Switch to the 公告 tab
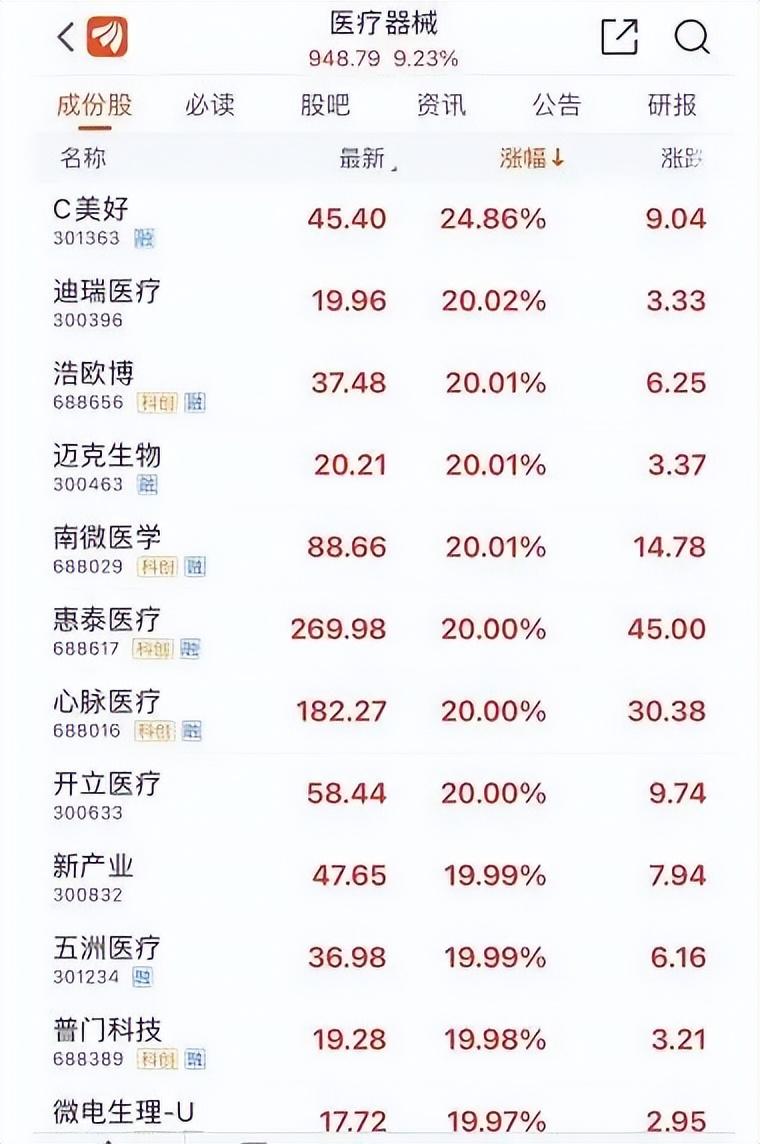 (x=556, y=105)
